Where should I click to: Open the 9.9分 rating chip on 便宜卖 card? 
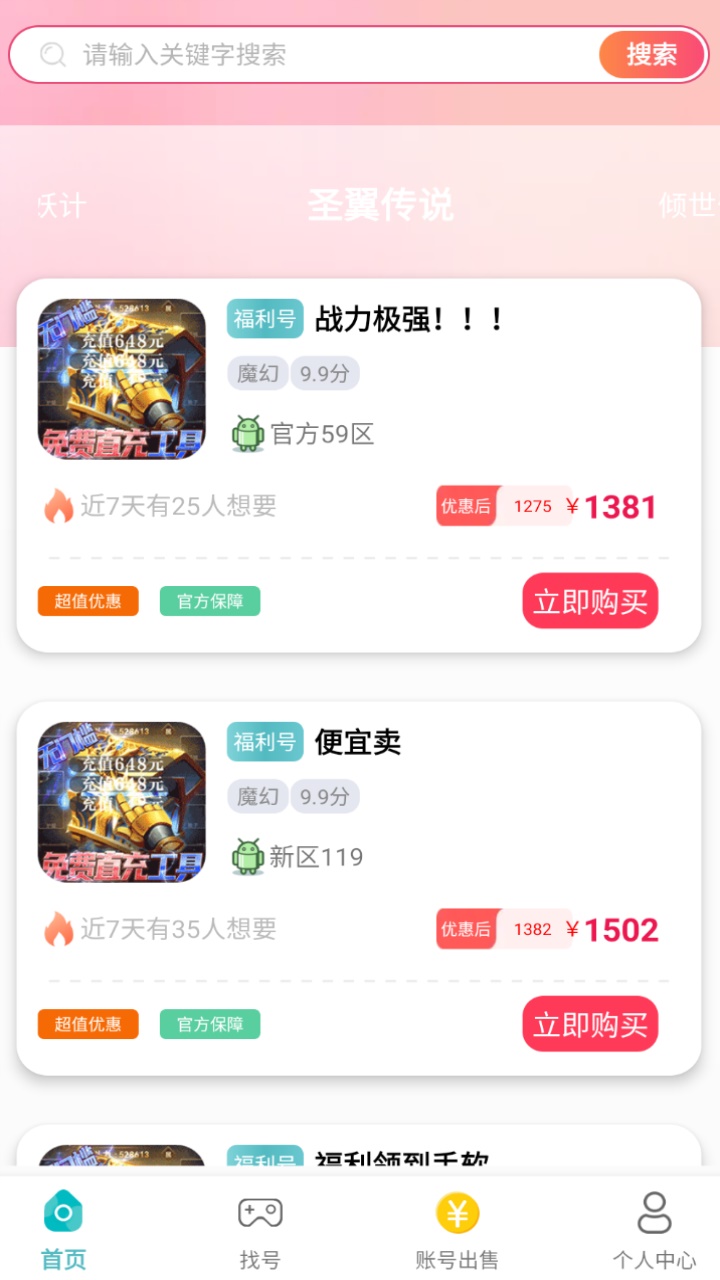[322, 795]
